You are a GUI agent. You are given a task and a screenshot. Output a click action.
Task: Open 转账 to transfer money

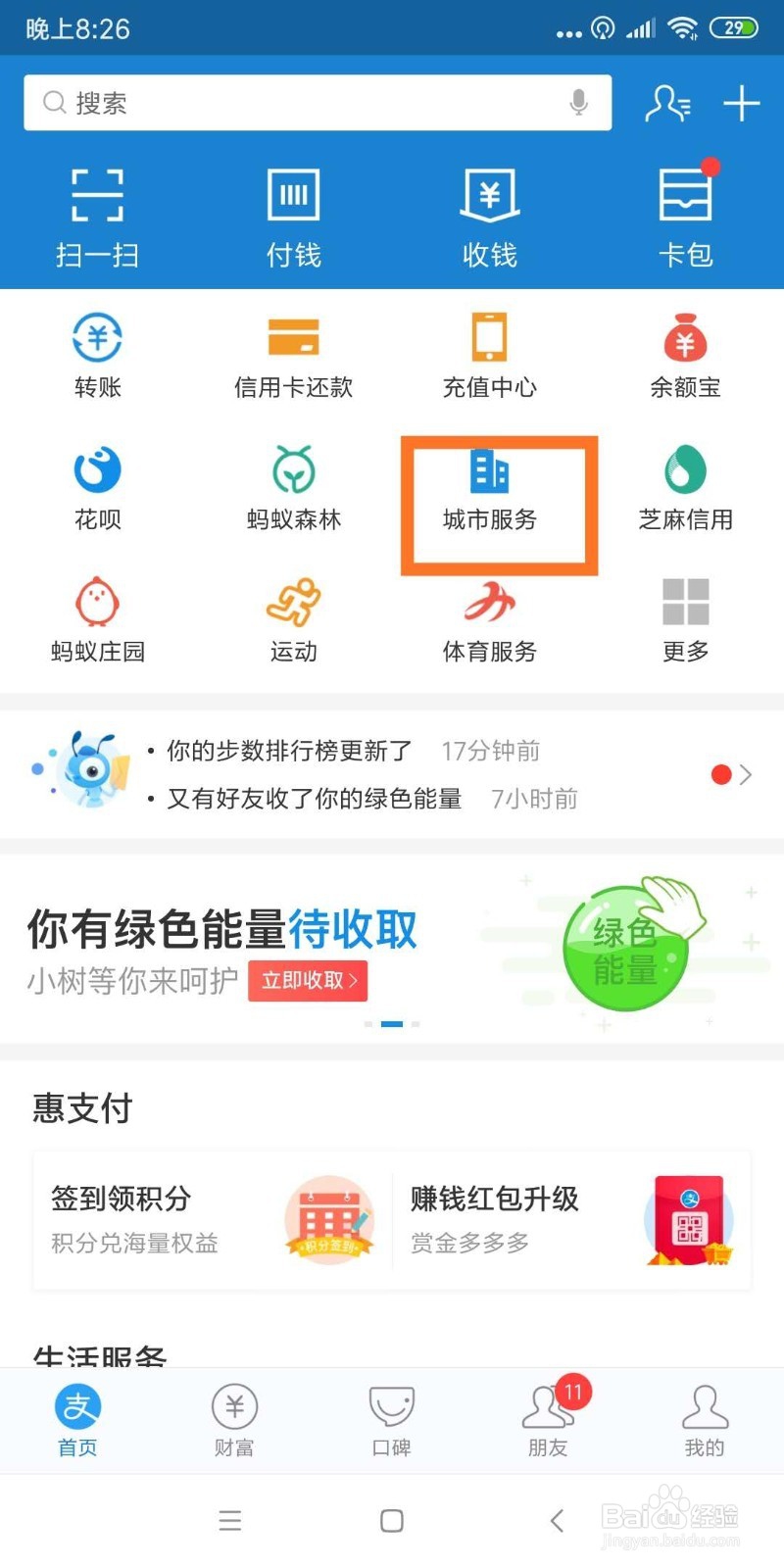(96, 353)
